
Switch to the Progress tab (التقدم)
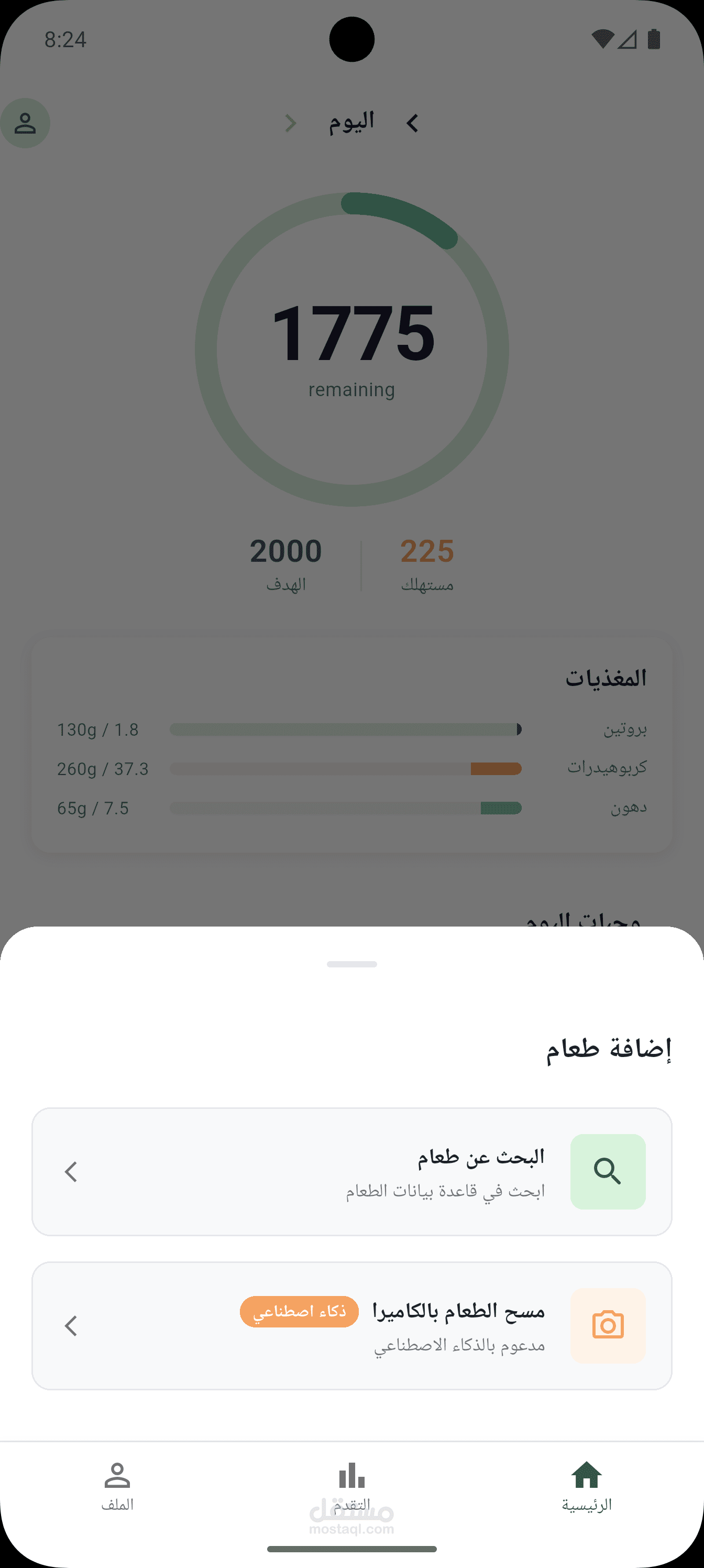coord(351,1486)
